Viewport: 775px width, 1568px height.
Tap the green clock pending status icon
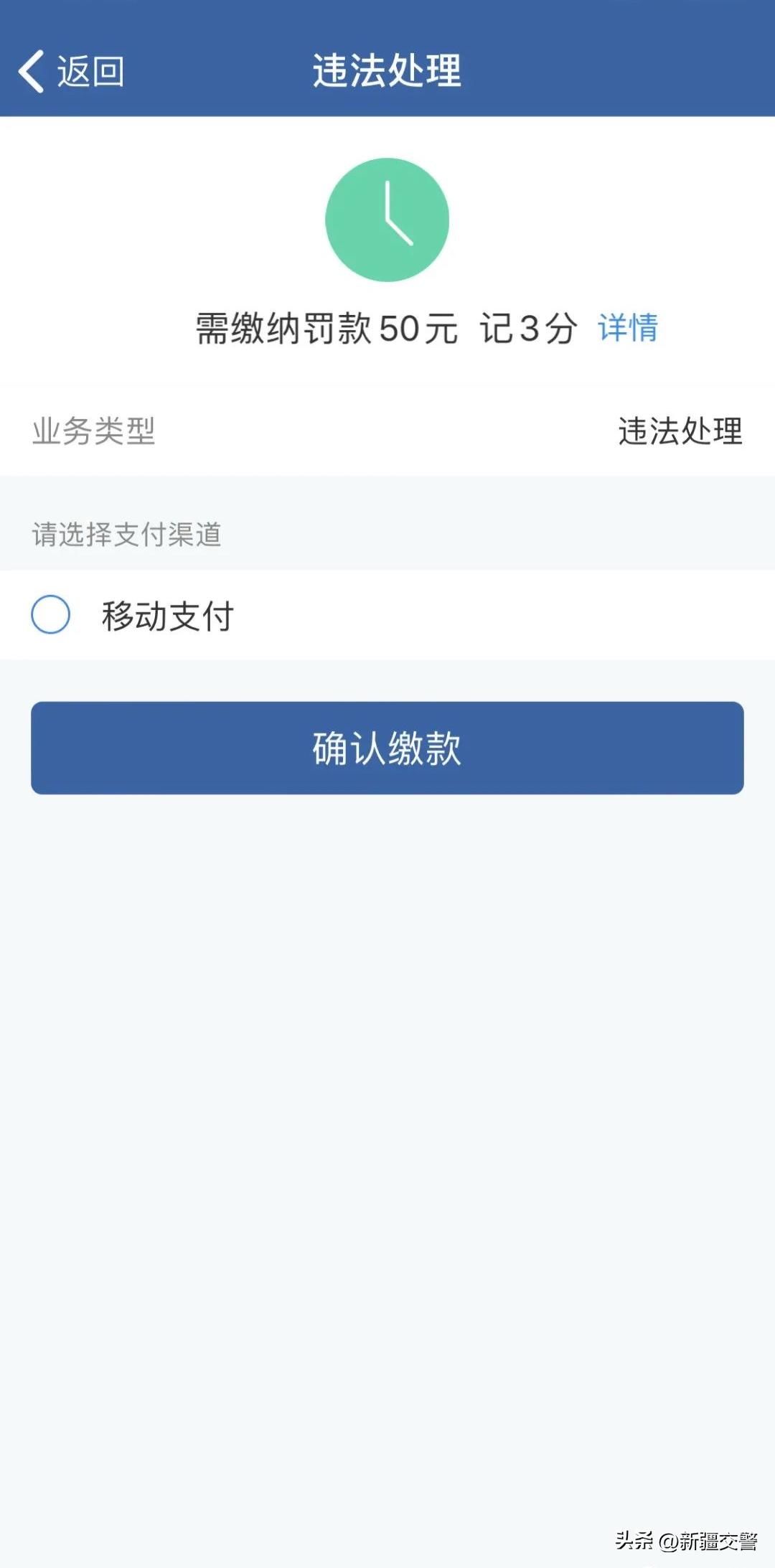click(387, 219)
